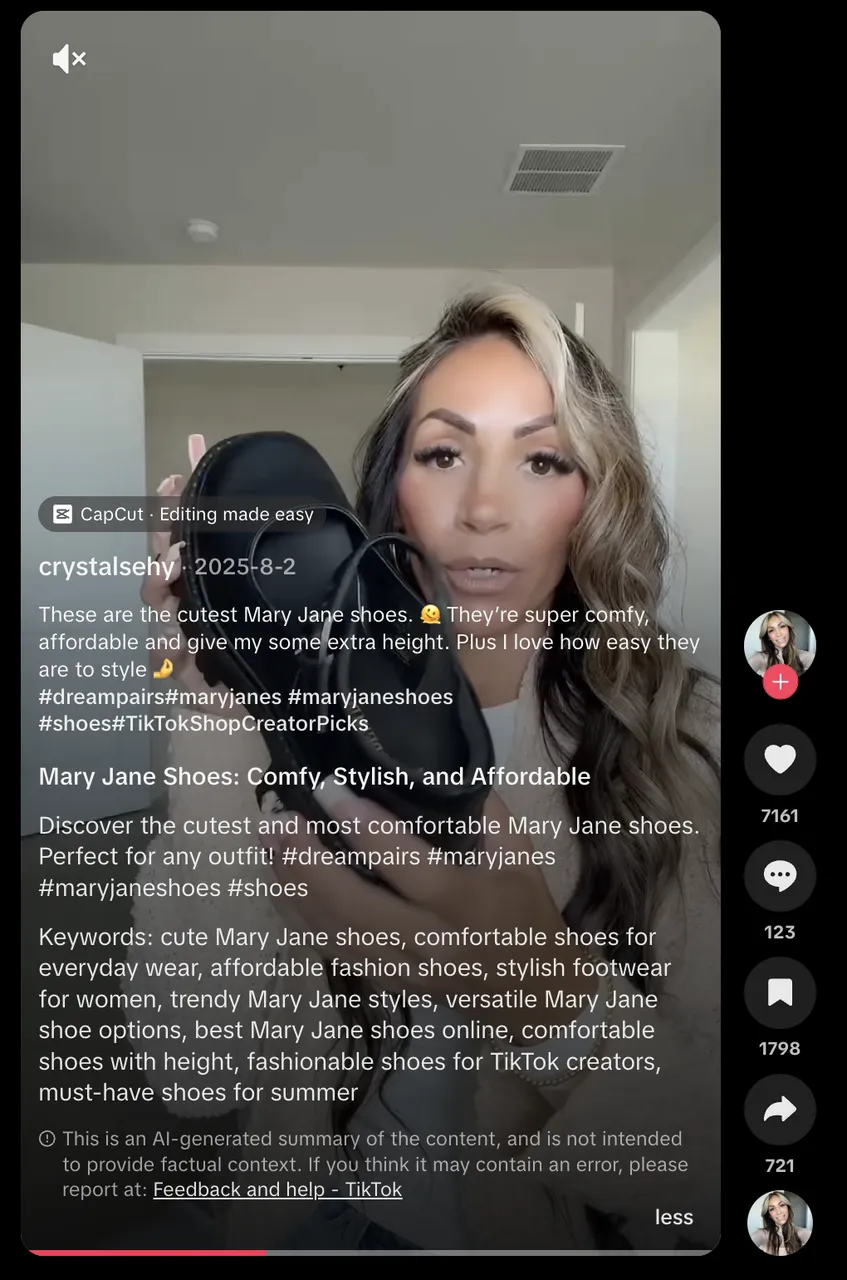Open the comments section

[x=780, y=877]
